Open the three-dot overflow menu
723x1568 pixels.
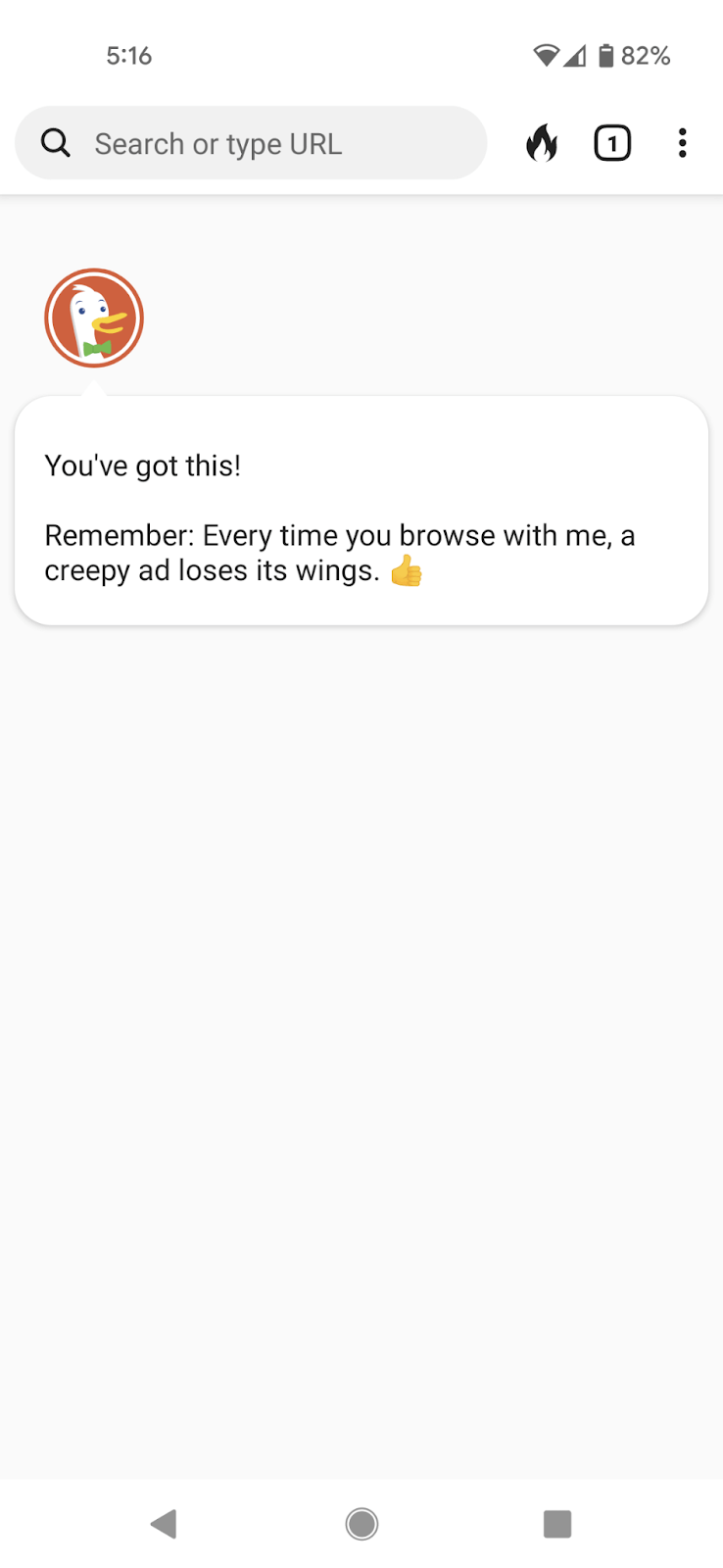[683, 143]
